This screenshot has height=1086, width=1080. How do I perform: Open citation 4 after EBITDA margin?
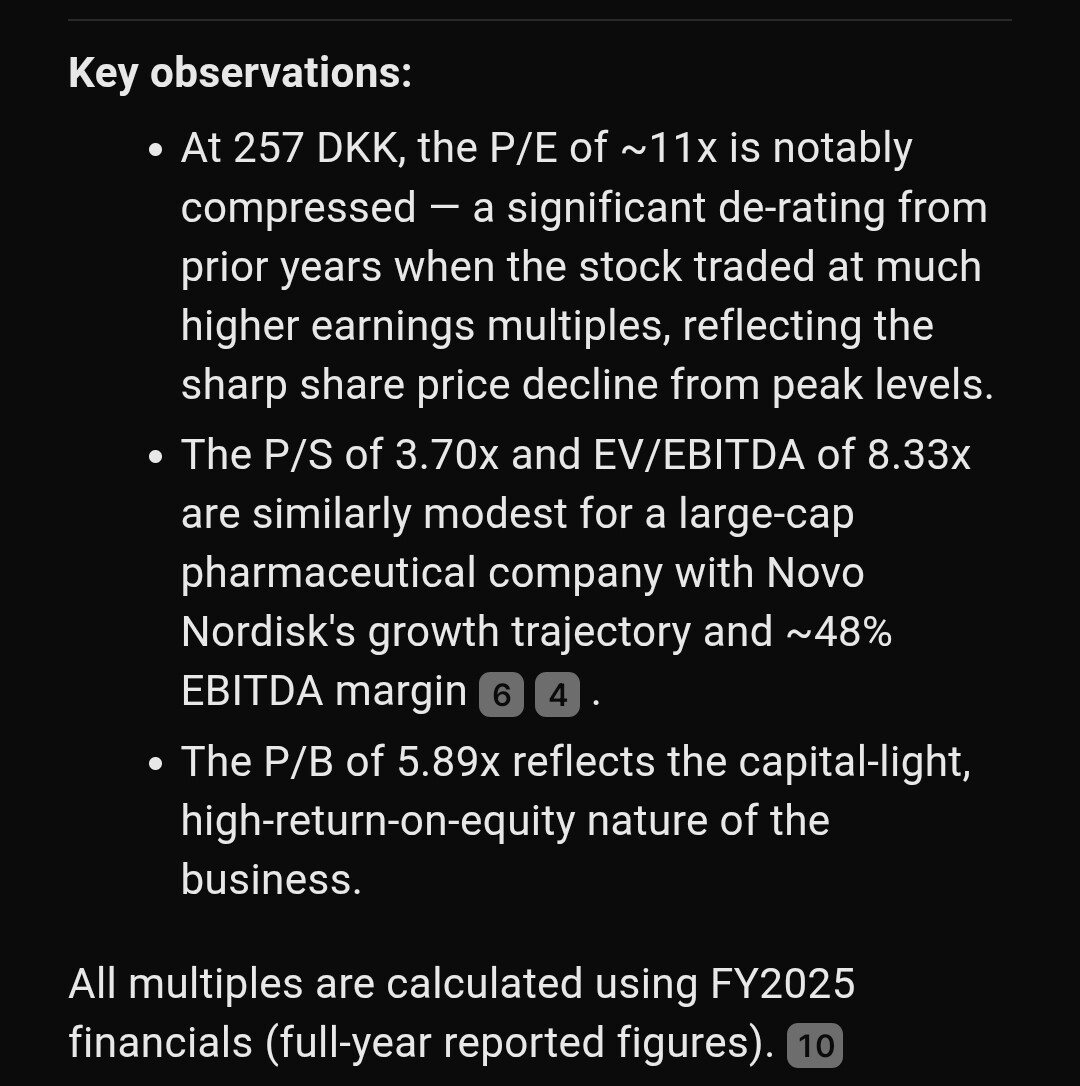[x=557, y=695]
